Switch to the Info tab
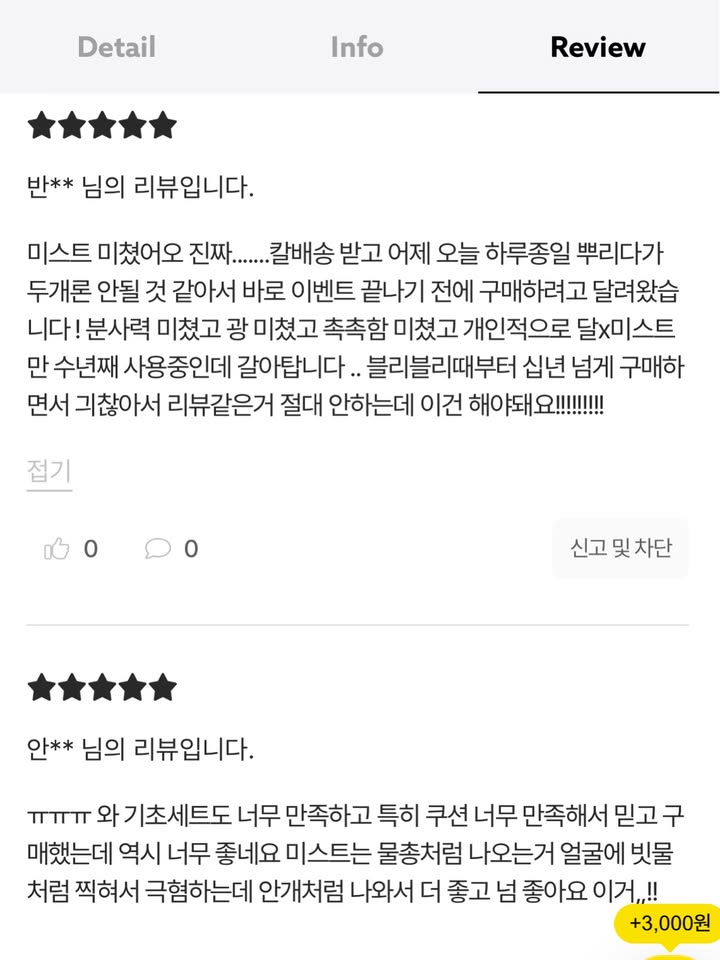The image size is (720, 960). click(x=357, y=47)
